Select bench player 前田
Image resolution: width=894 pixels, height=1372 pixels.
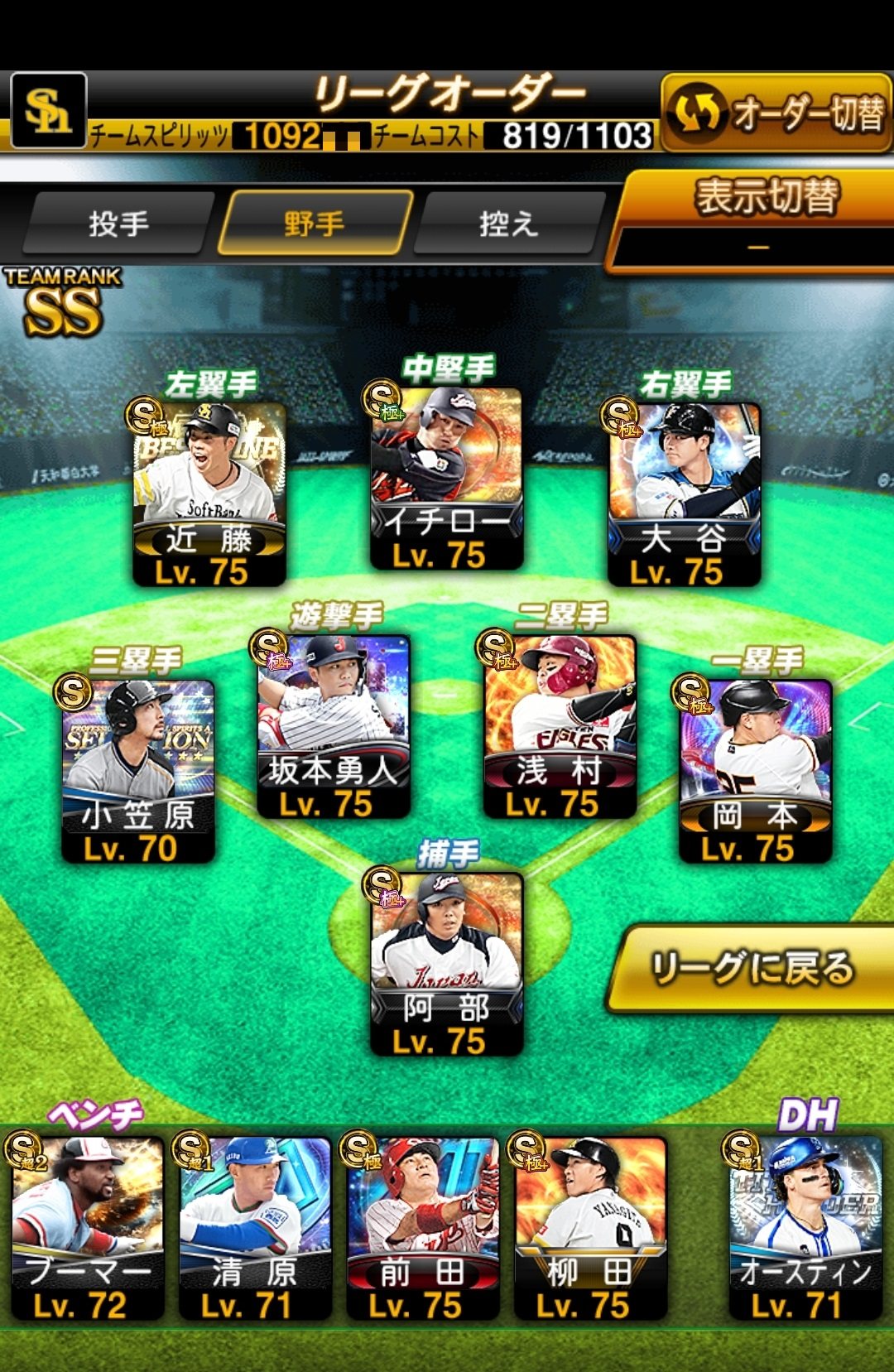pyautogui.click(x=422, y=1227)
